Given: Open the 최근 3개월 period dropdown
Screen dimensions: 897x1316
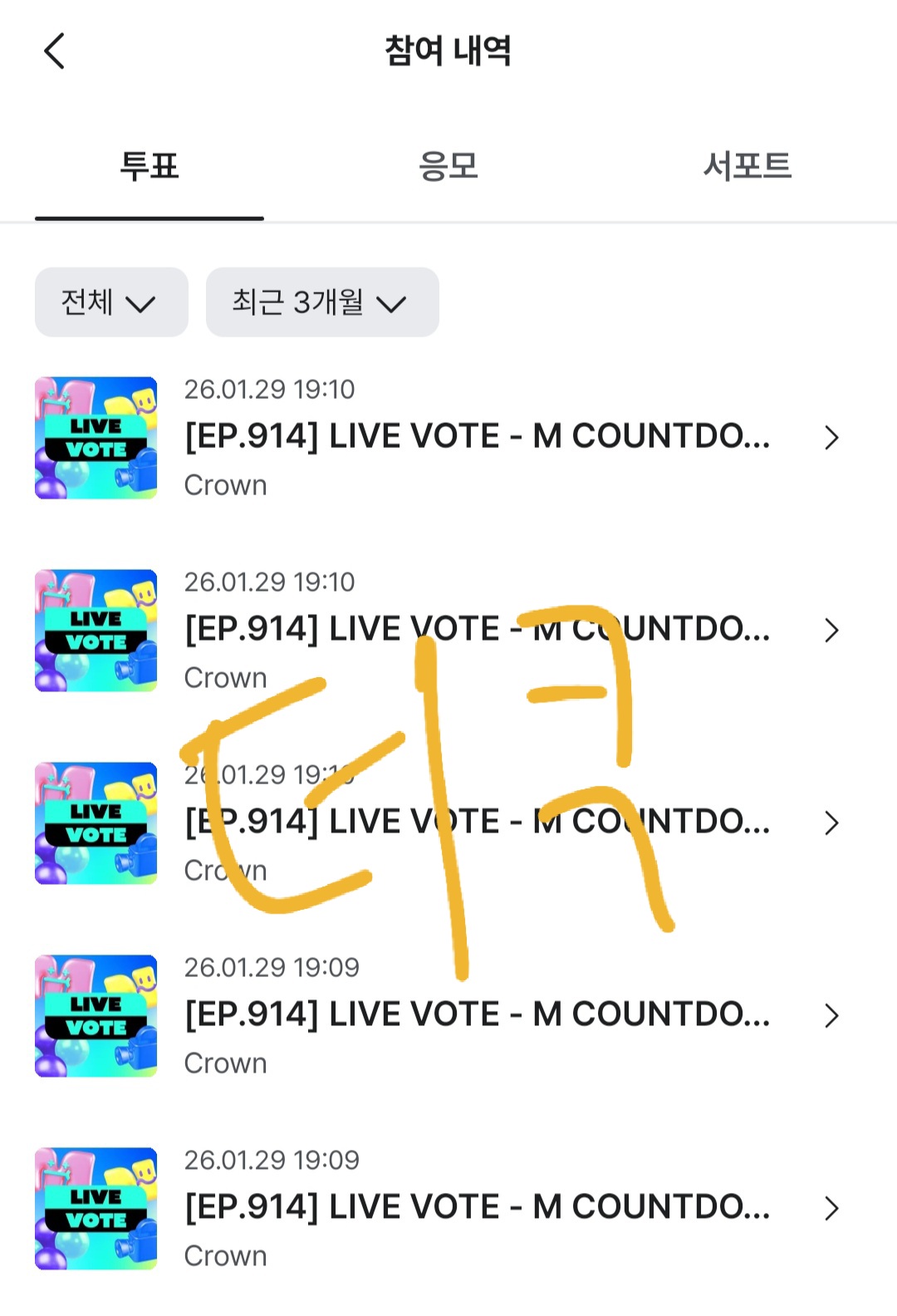Looking at the screenshot, I should pos(322,302).
